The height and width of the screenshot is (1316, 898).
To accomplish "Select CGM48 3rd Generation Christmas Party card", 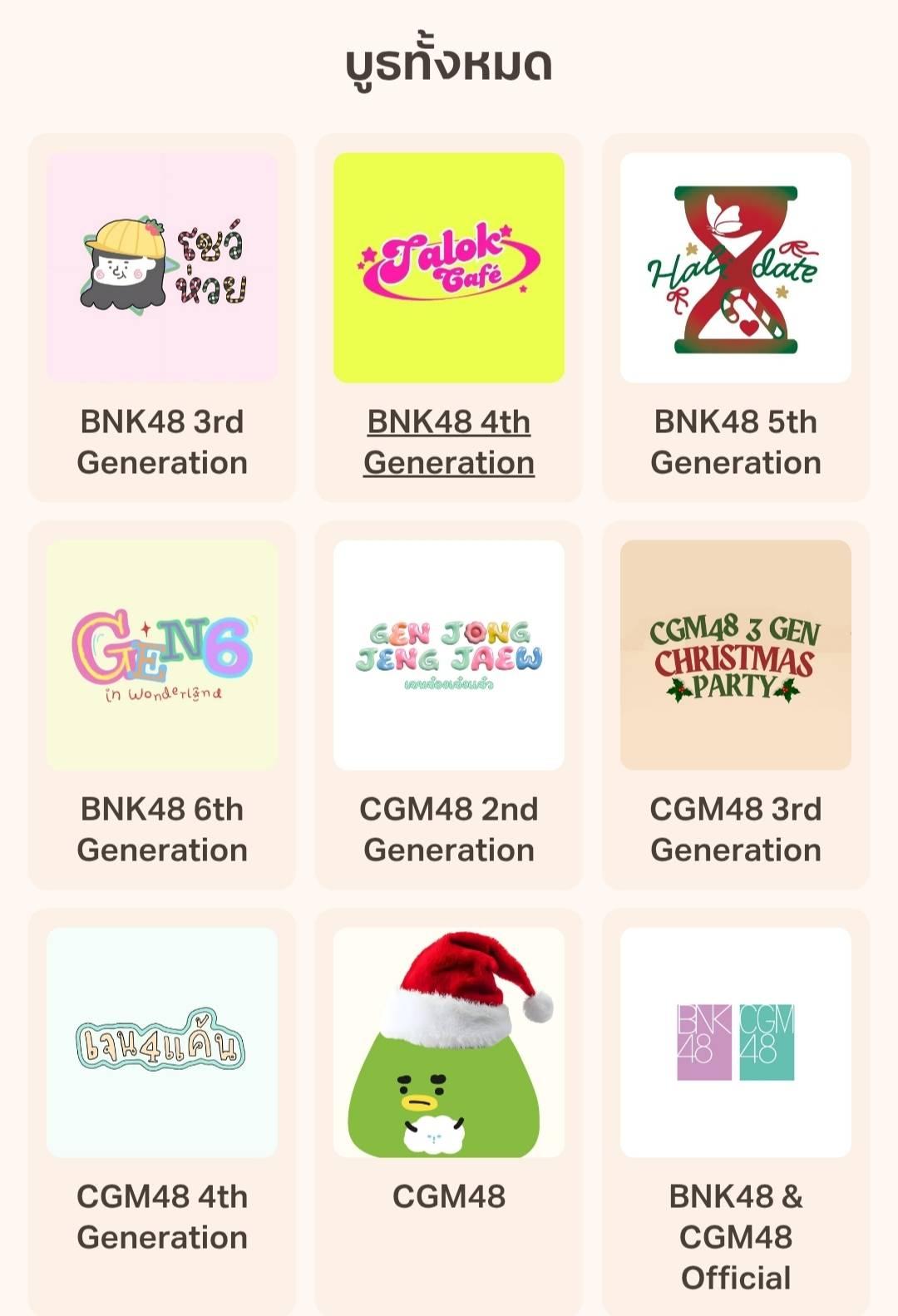I will (x=736, y=705).
